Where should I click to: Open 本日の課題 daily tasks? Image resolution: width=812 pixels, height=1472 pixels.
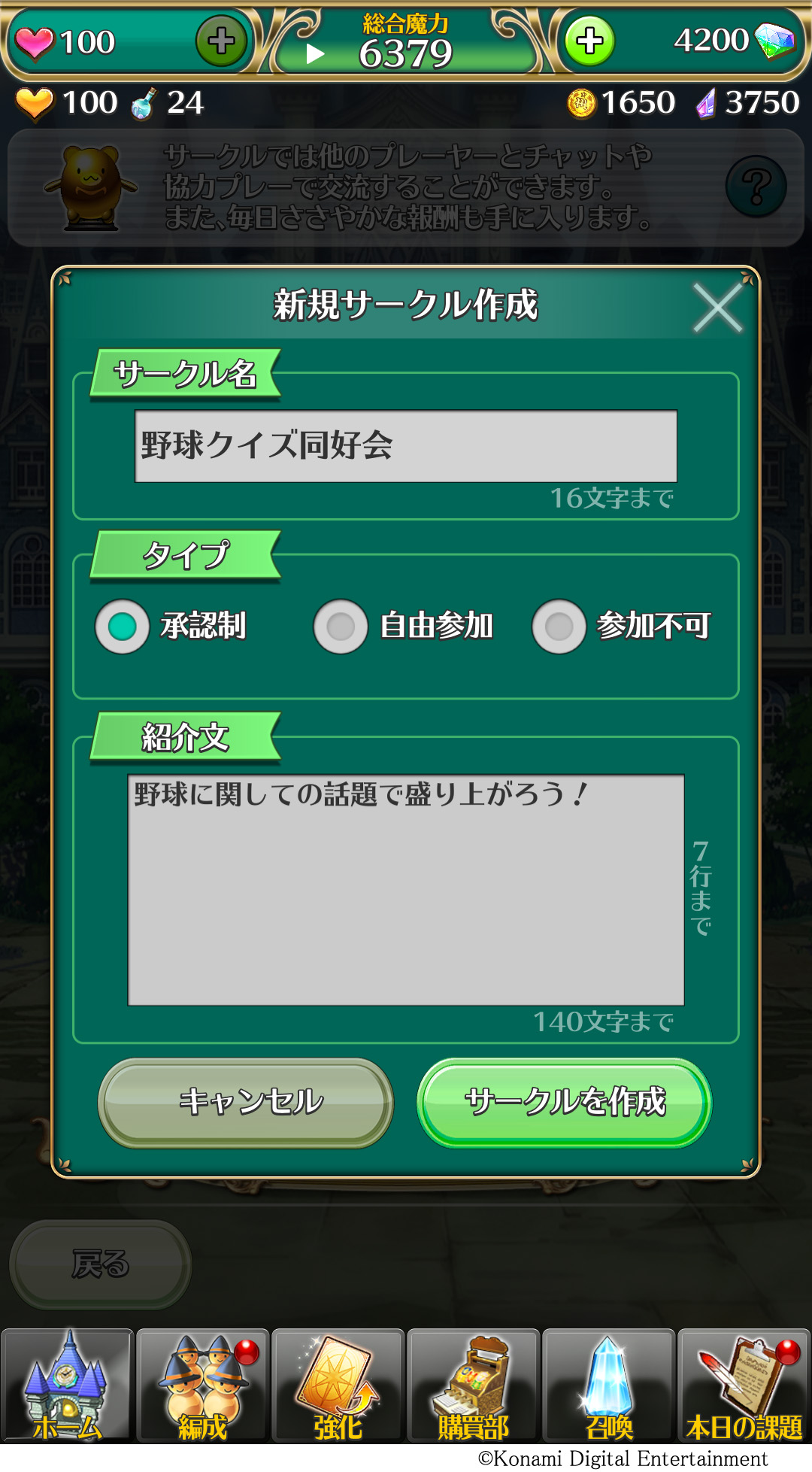click(744, 1386)
